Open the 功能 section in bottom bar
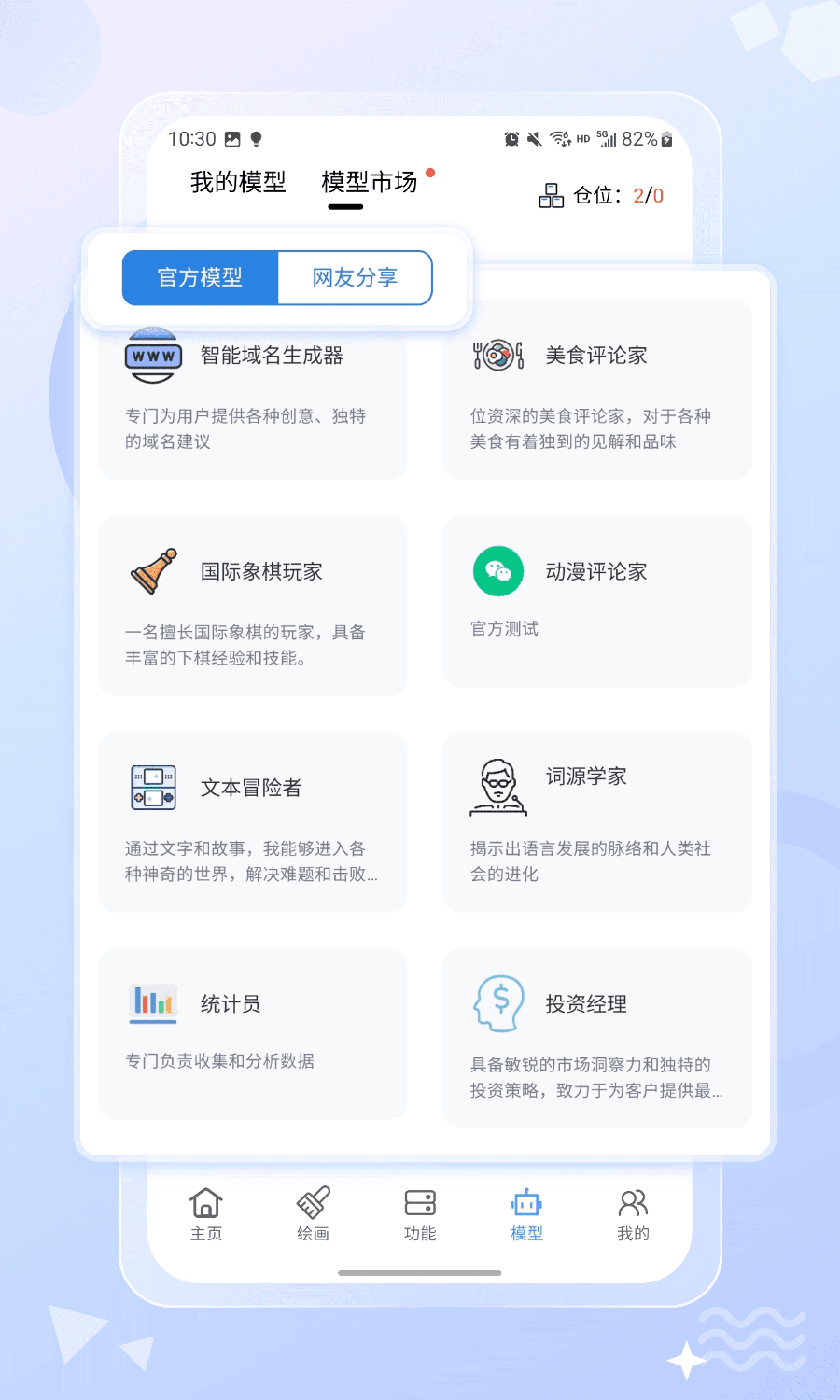This screenshot has height=1400, width=840. pyautogui.click(x=419, y=1211)
